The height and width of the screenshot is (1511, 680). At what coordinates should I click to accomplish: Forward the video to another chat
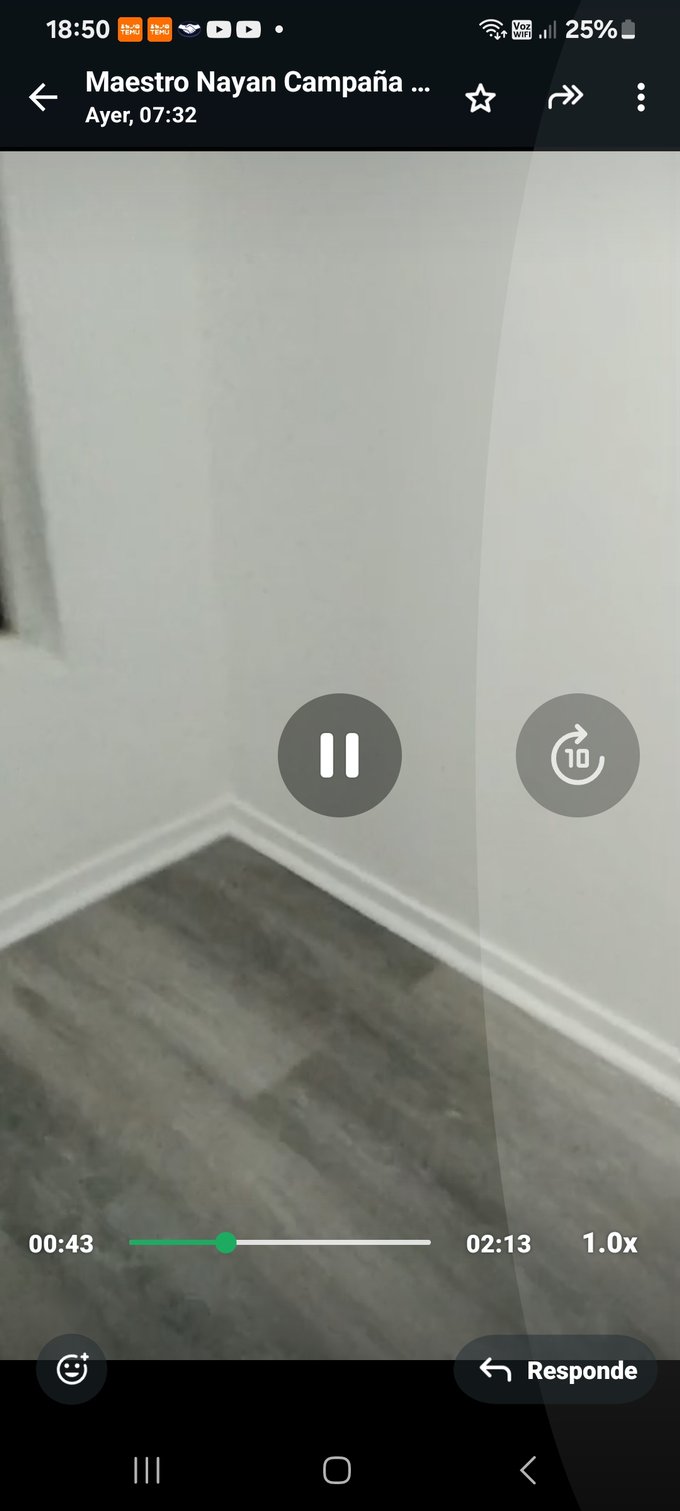click(x=565, y=98)
